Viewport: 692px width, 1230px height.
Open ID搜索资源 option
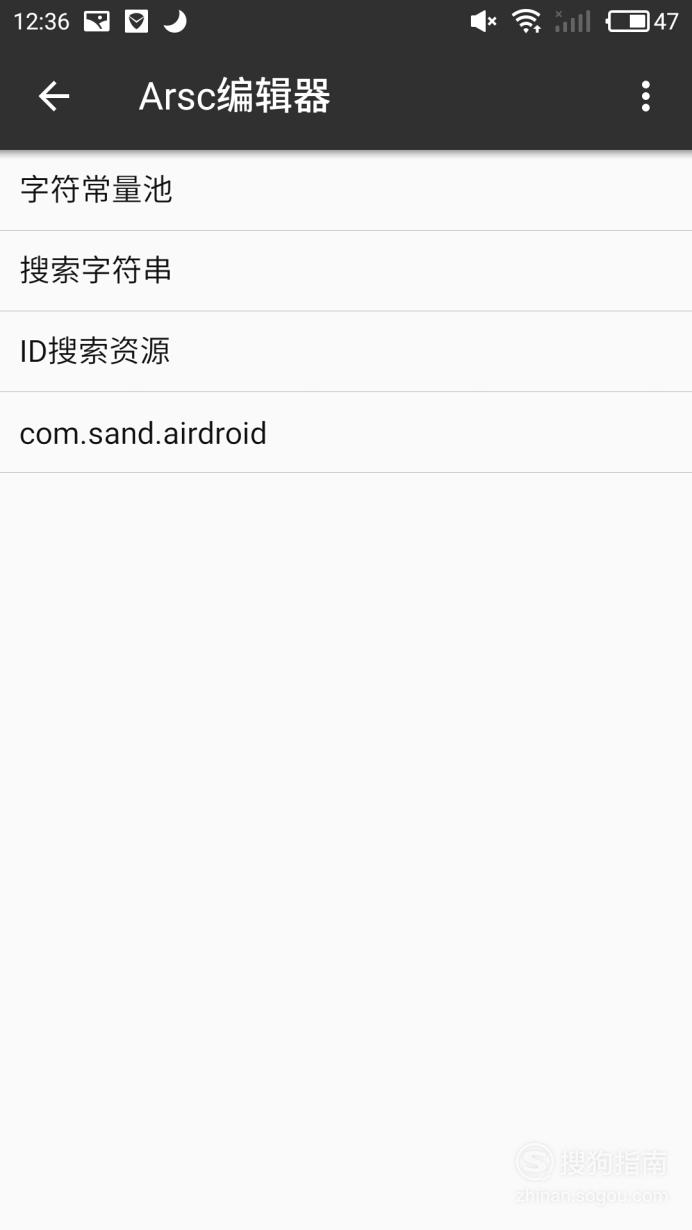(346, 351)
